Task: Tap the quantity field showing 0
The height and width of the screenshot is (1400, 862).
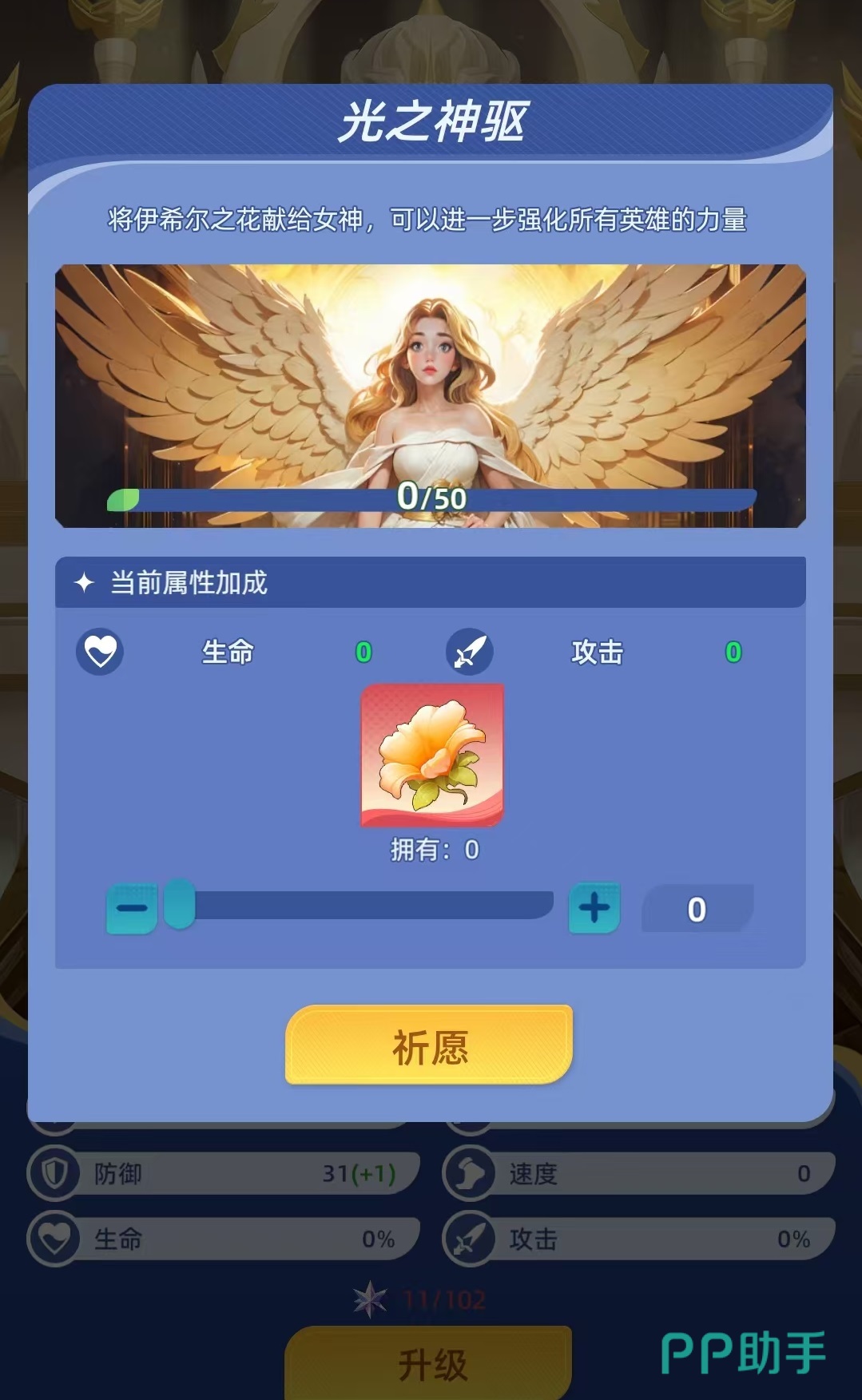Action: (x=697, y=909)
